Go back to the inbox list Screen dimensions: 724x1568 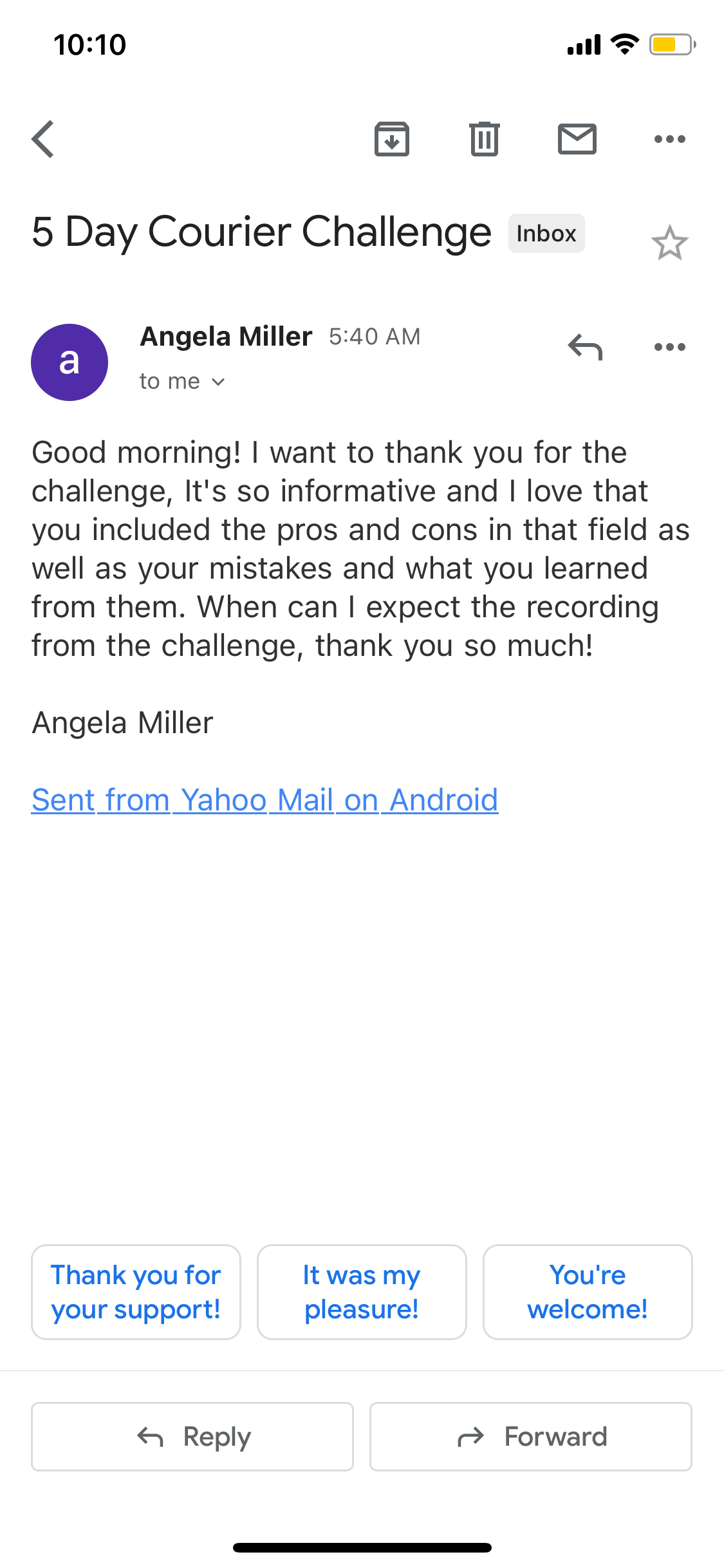[43, 139]
